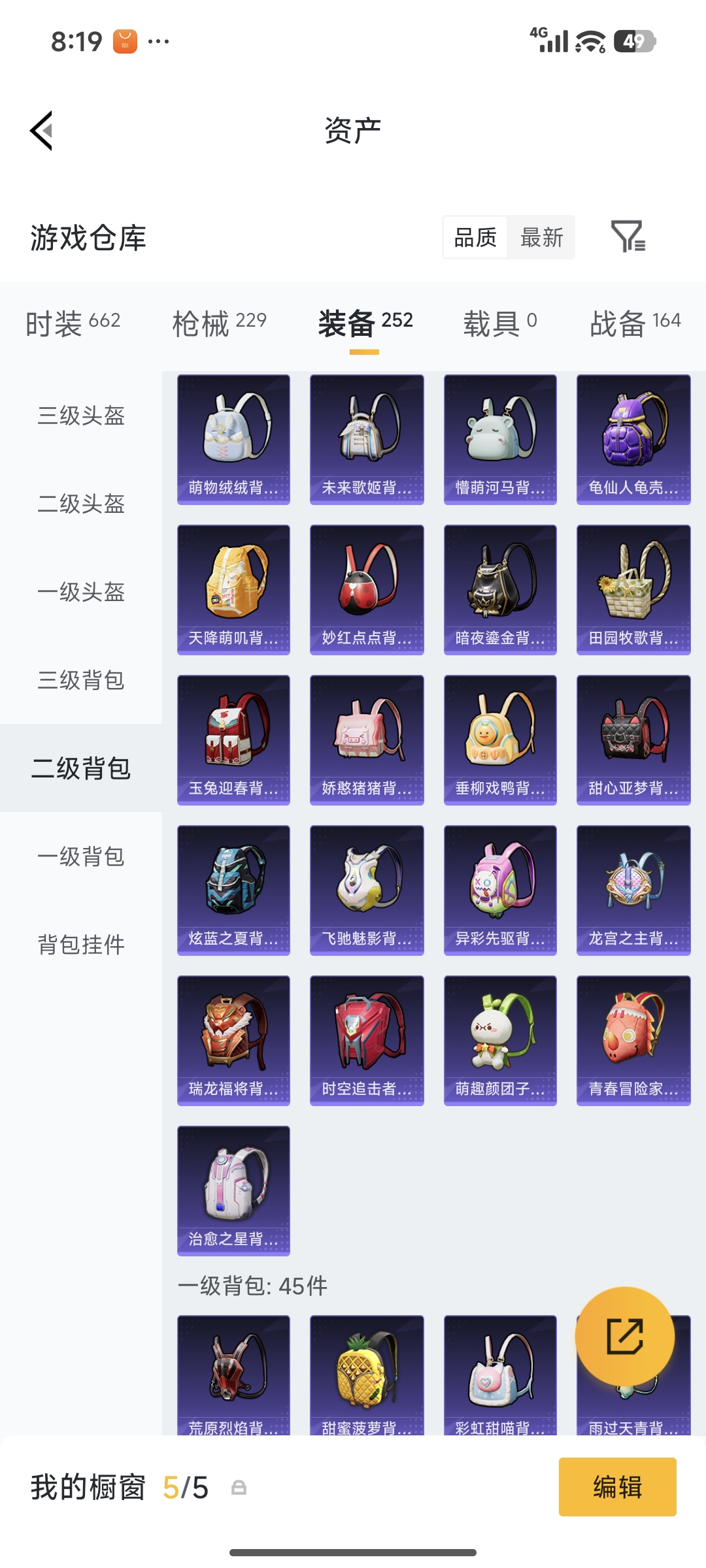This screenshot has height=1568, width=706.
Task: Open the filter funnel icon
Action: coord(630,238)
